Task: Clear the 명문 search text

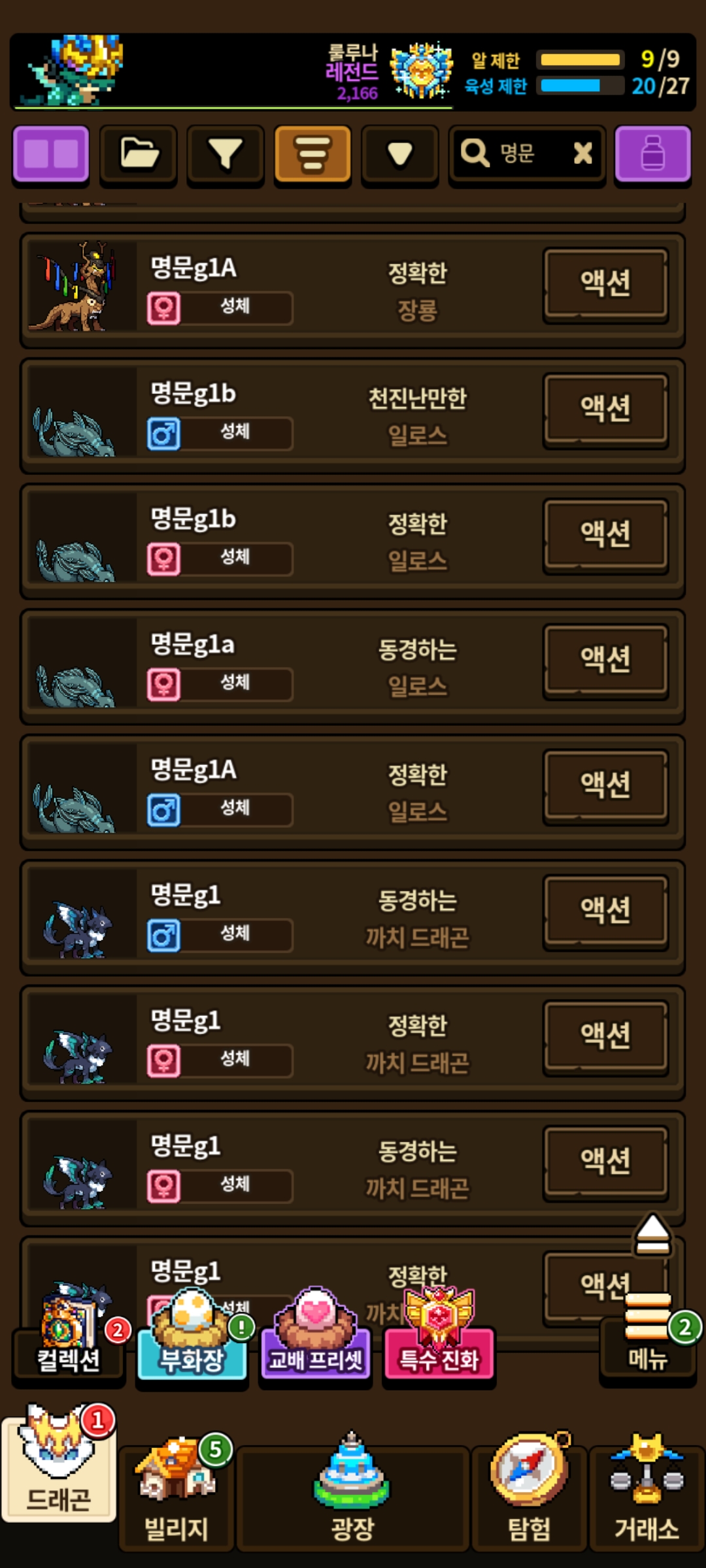Action: pyautogui.click(x=582, y=154)
